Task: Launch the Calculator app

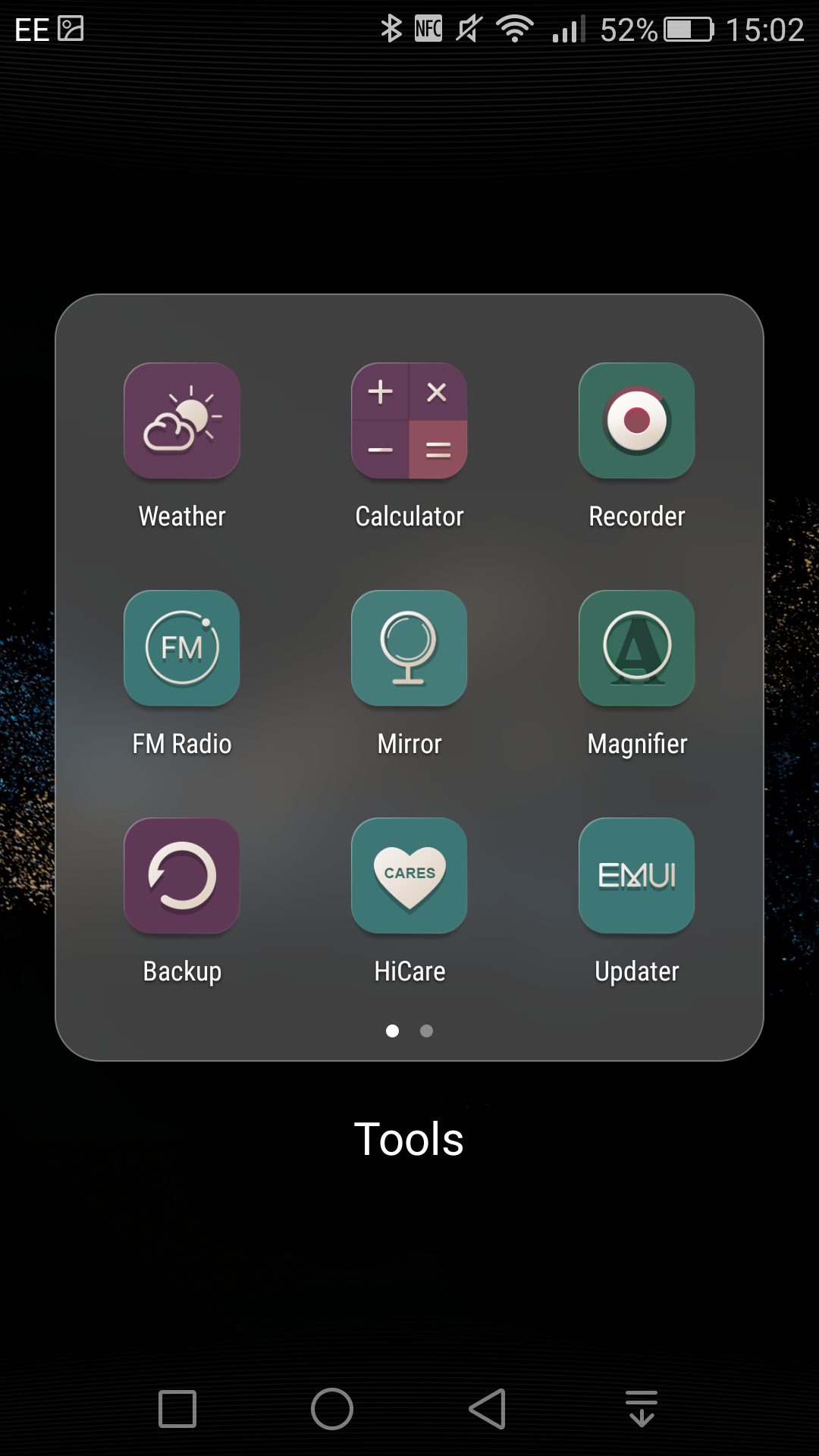Action: point(409,421)
